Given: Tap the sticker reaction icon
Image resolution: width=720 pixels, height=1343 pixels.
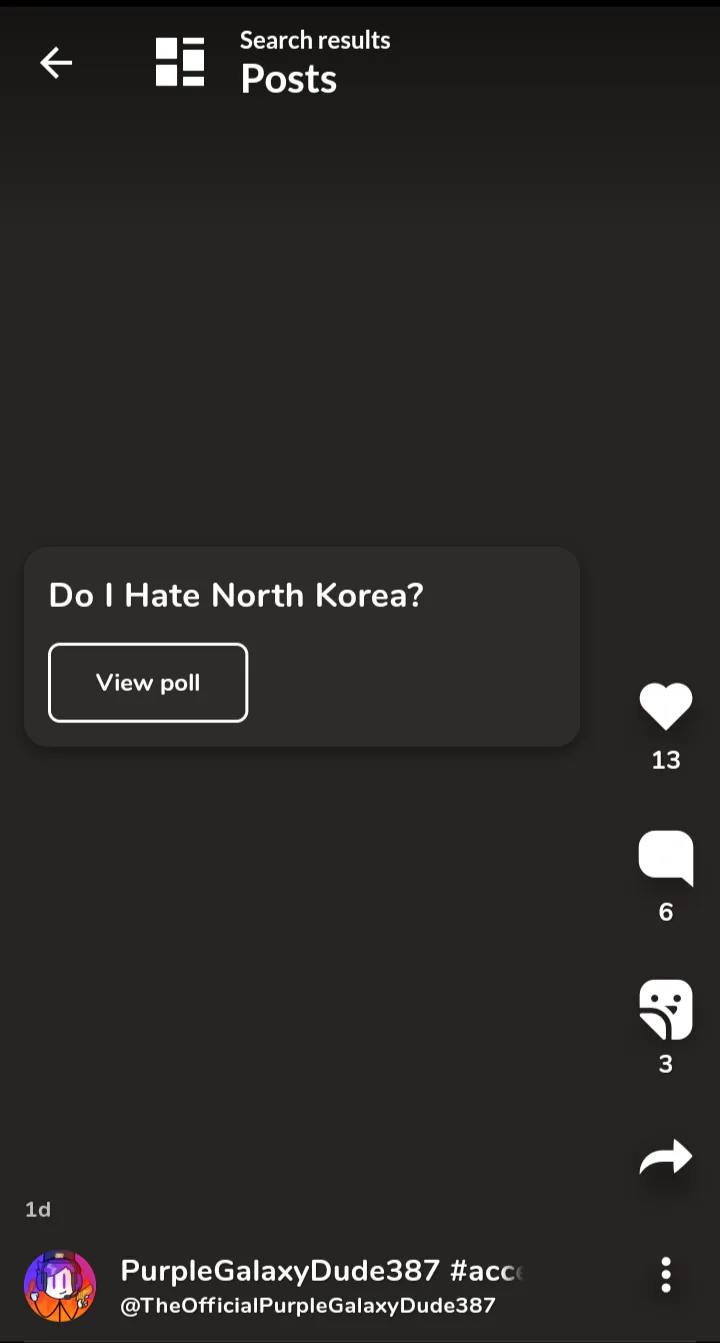Looking at the screenshot, I should pyautogui.click(x=666, y=1010).
